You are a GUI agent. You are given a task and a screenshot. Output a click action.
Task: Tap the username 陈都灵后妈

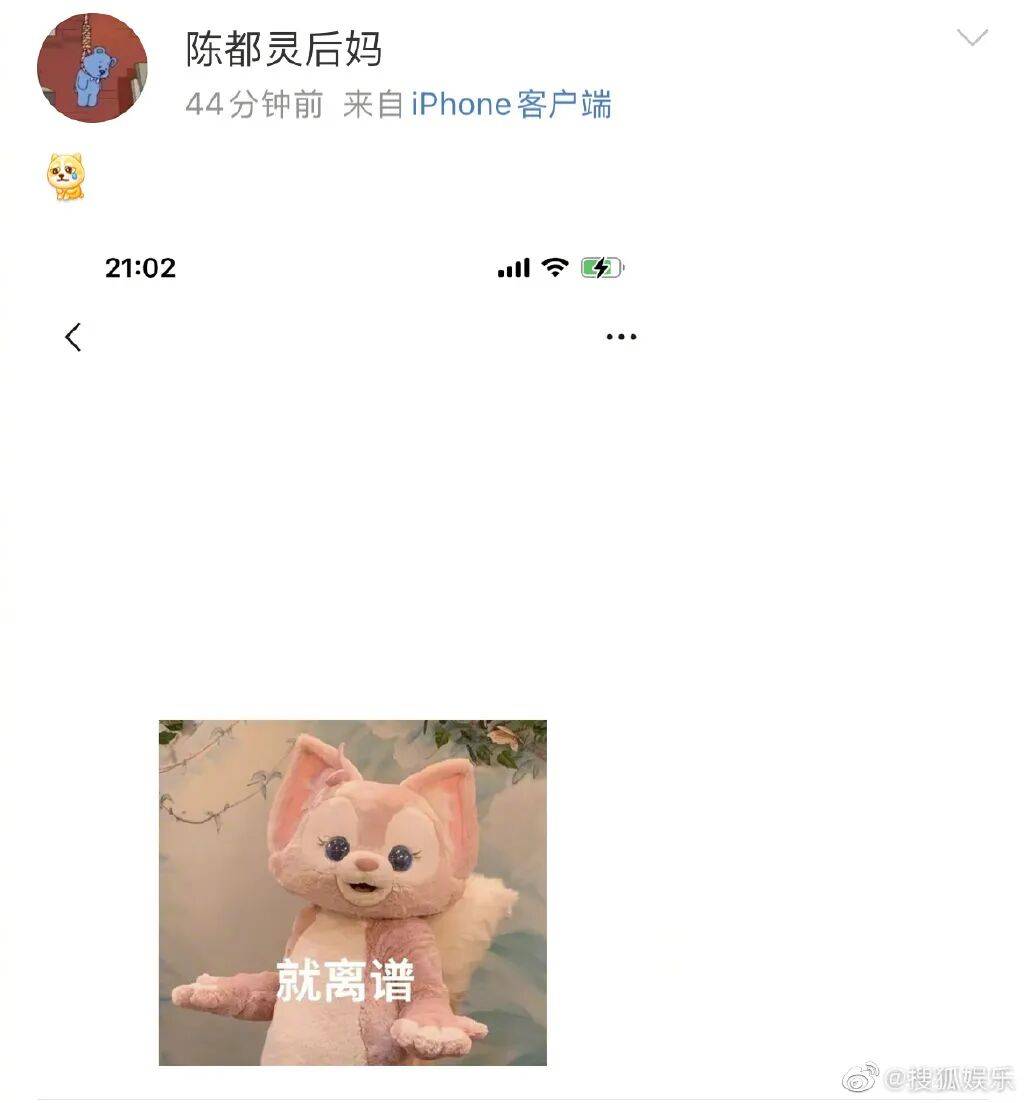point(284,48)
